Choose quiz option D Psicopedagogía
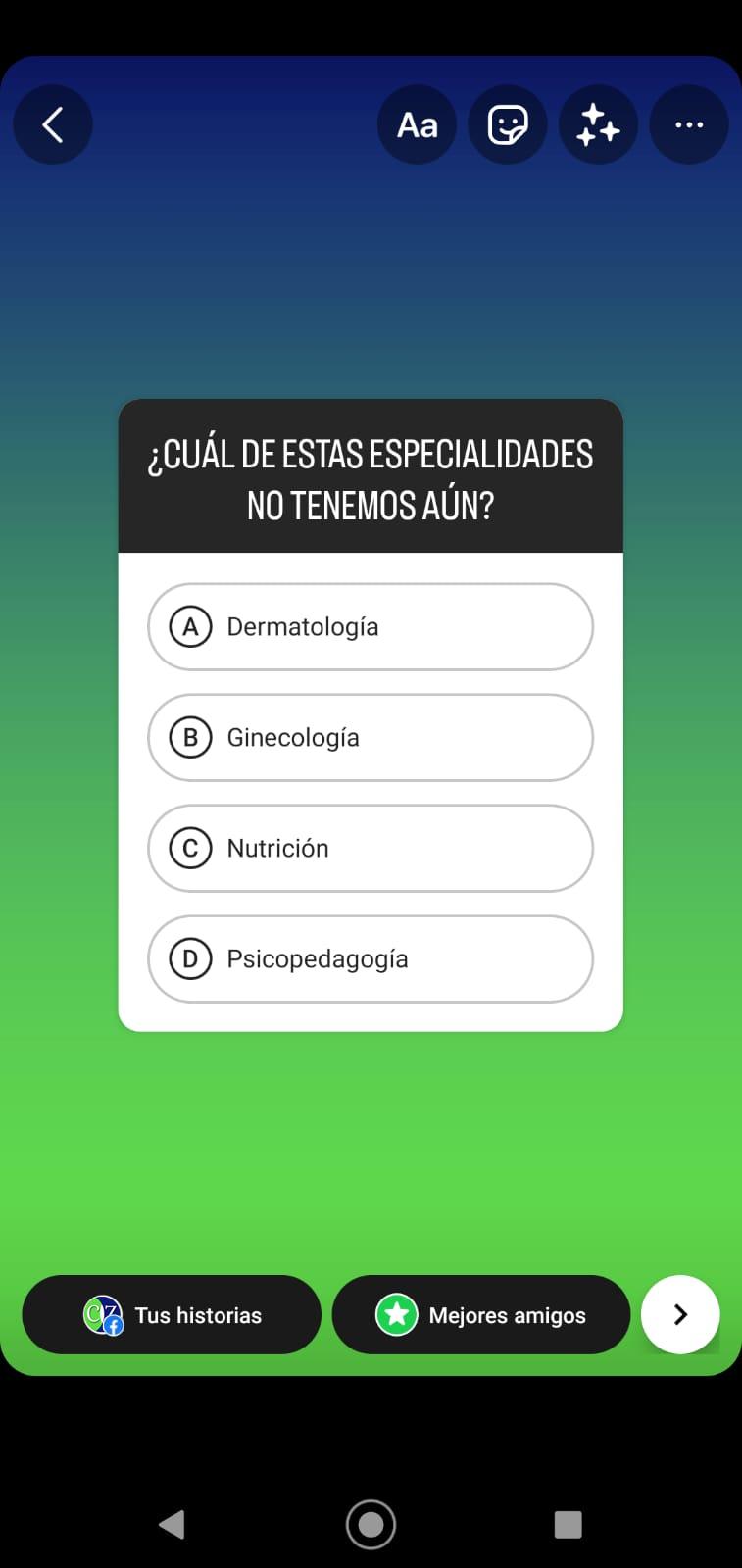Viewport: 742px width, 1568px height. [371, 959]
